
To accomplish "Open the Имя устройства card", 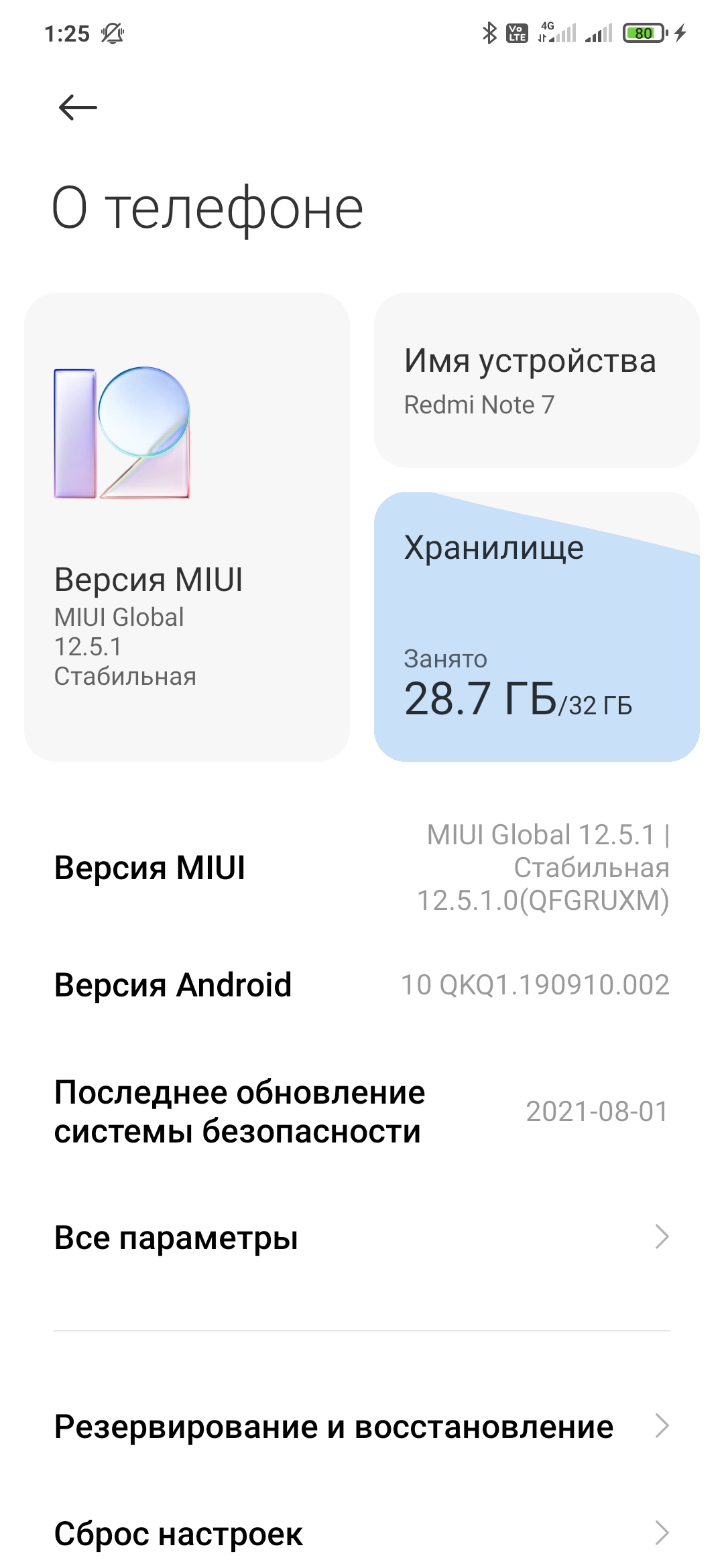I will point(536,380).
